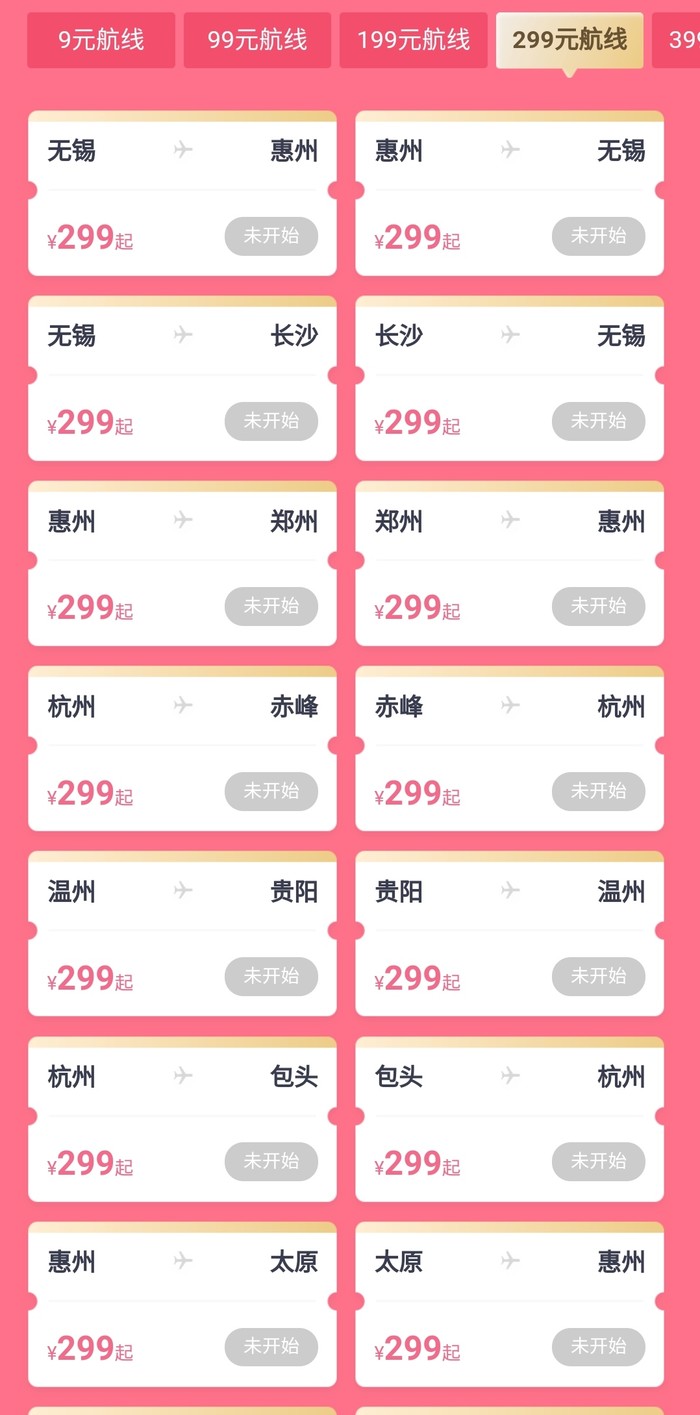Switch to the 199元航线 tab

[x=413, y=40]
